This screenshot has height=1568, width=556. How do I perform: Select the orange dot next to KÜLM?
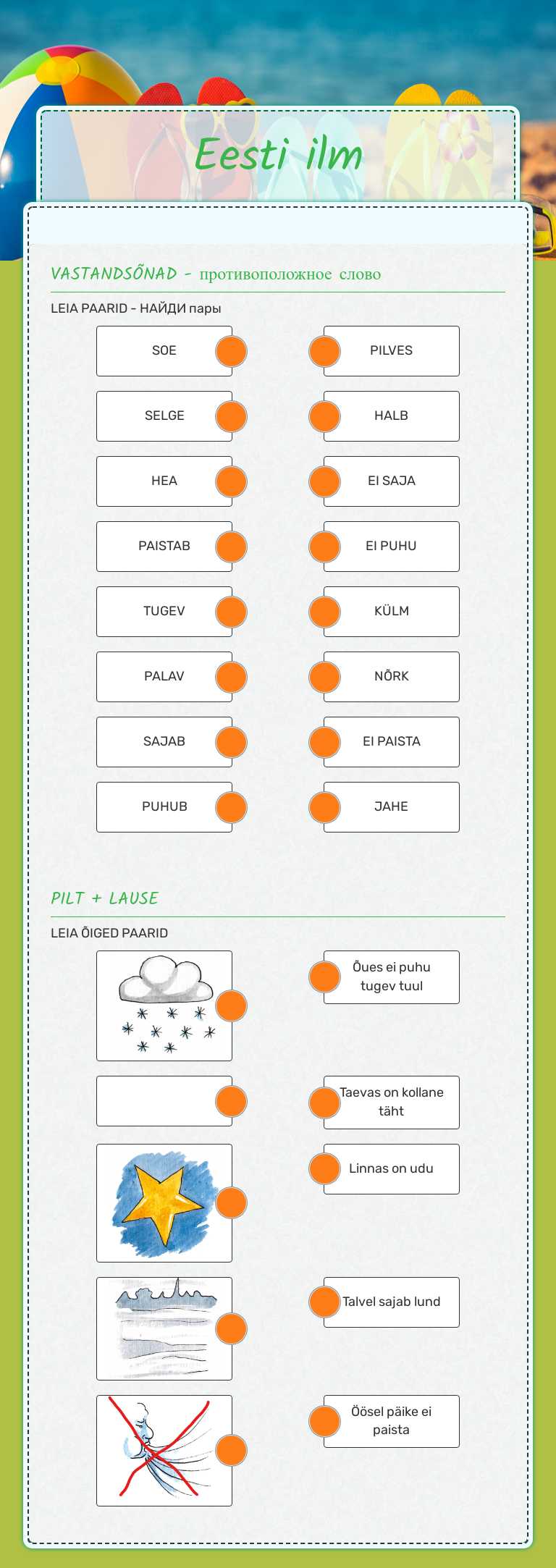click(324, 611)
